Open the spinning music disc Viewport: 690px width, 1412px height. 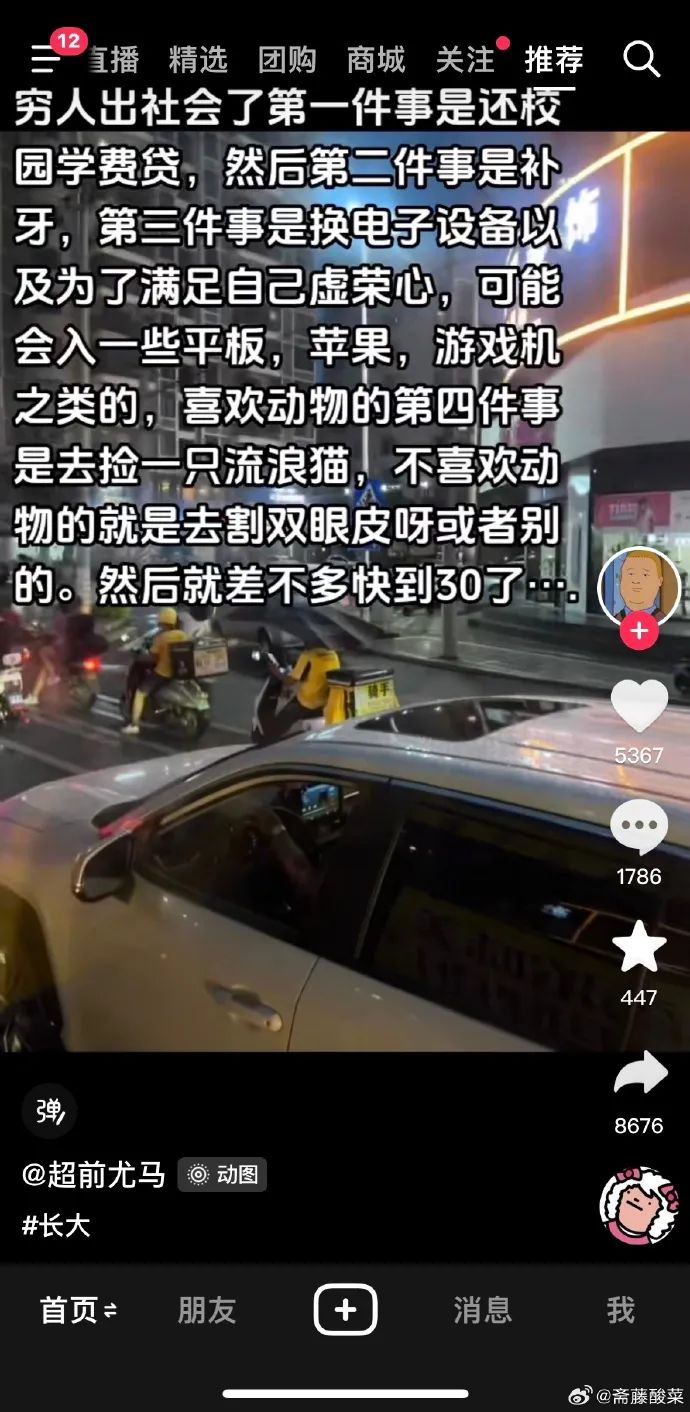(638, 1204)
